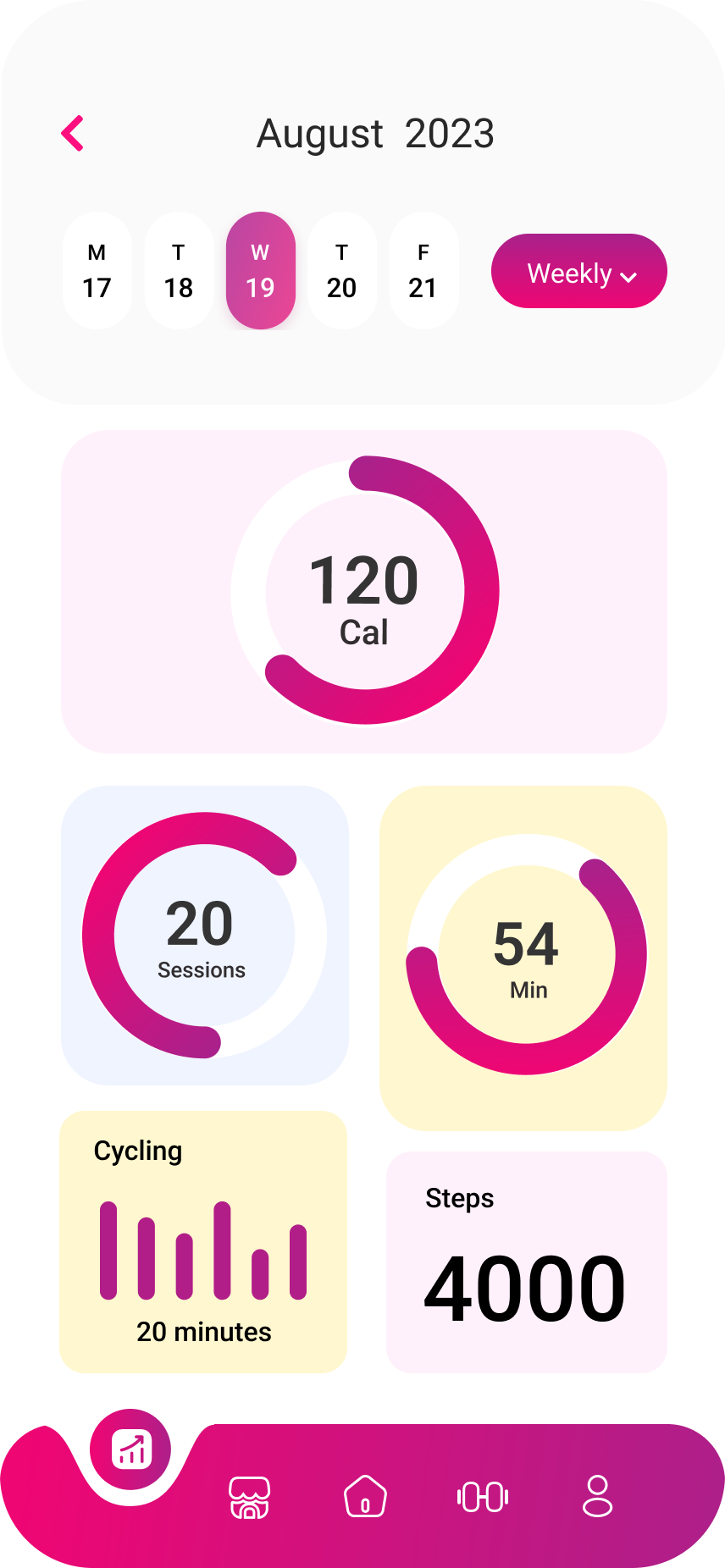Open the 120 Cal calories card

tap(364, 591)
